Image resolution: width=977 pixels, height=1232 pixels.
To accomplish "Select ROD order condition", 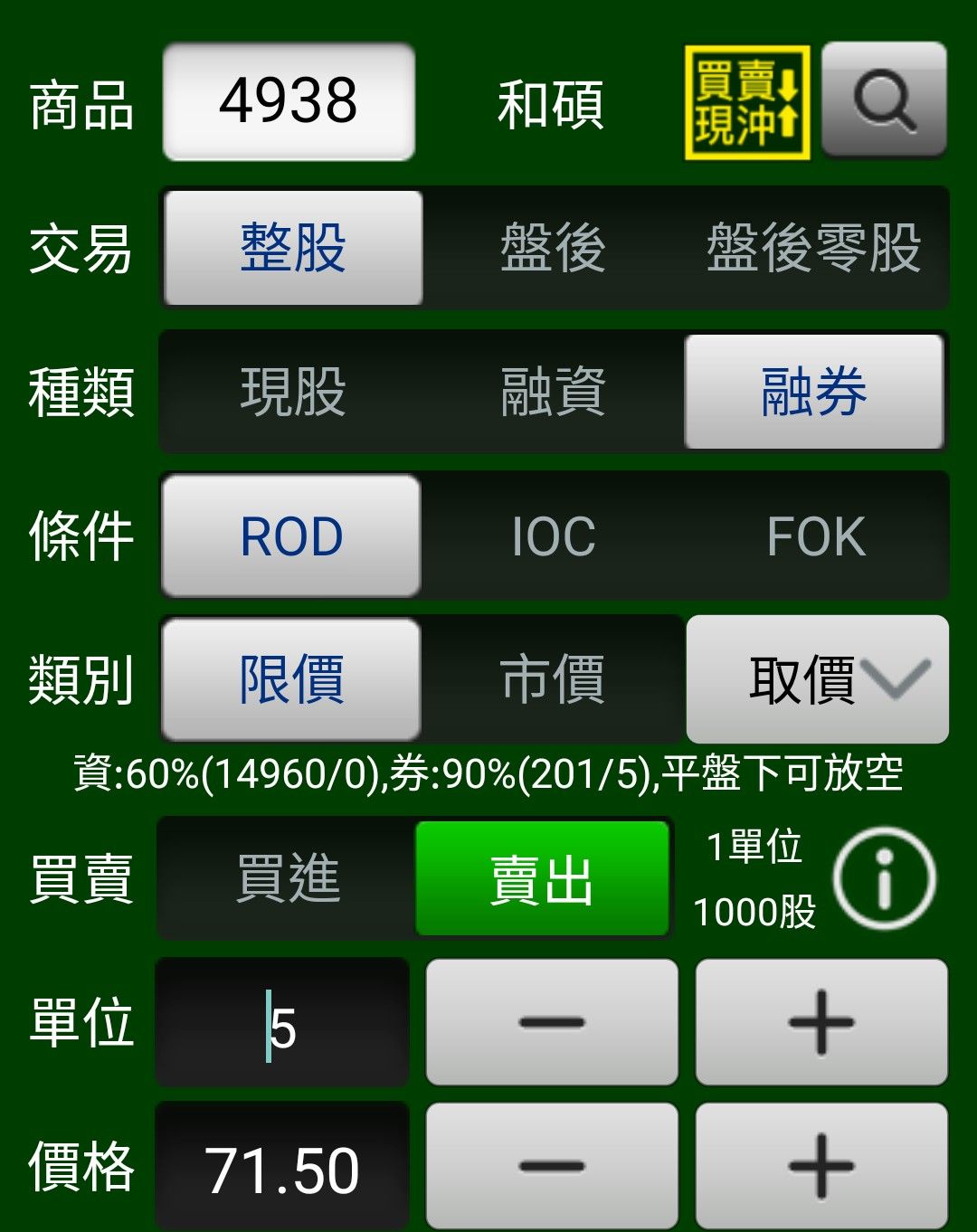I will 291,536.
